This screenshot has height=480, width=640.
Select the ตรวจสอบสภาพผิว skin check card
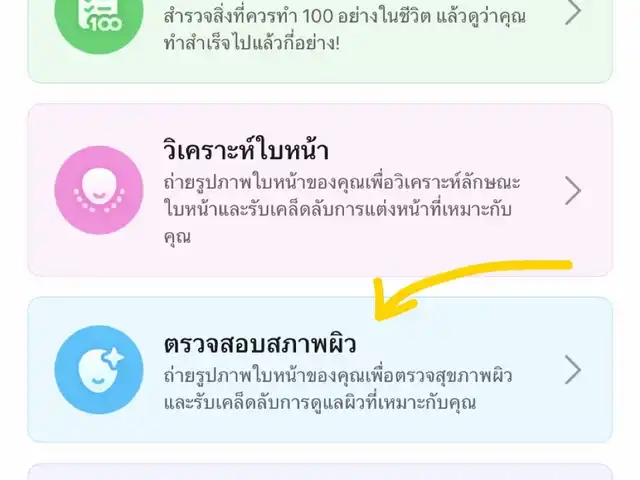tap(320, 369)
